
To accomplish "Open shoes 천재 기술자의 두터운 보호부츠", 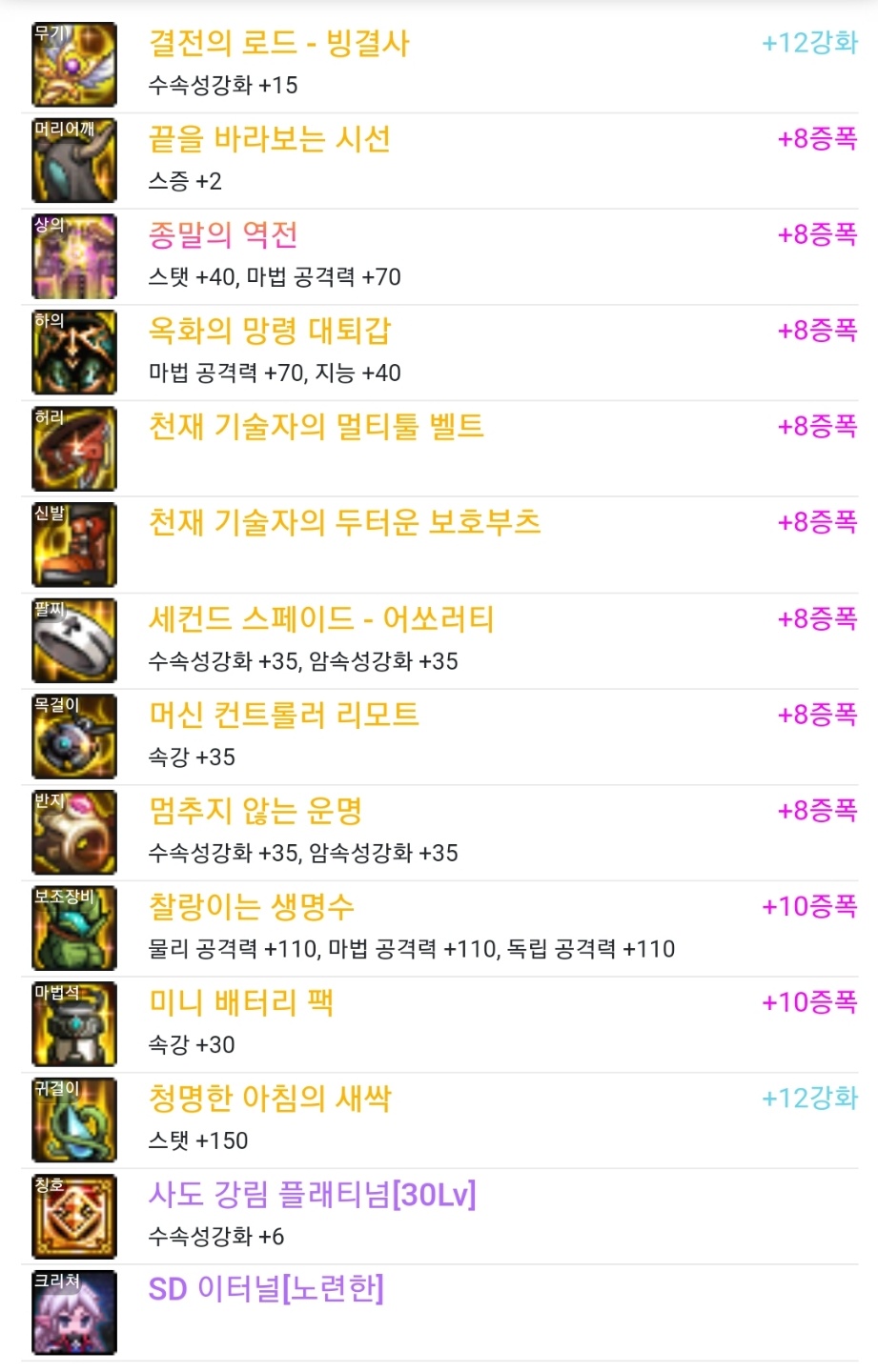I will [x=344, y=523].
